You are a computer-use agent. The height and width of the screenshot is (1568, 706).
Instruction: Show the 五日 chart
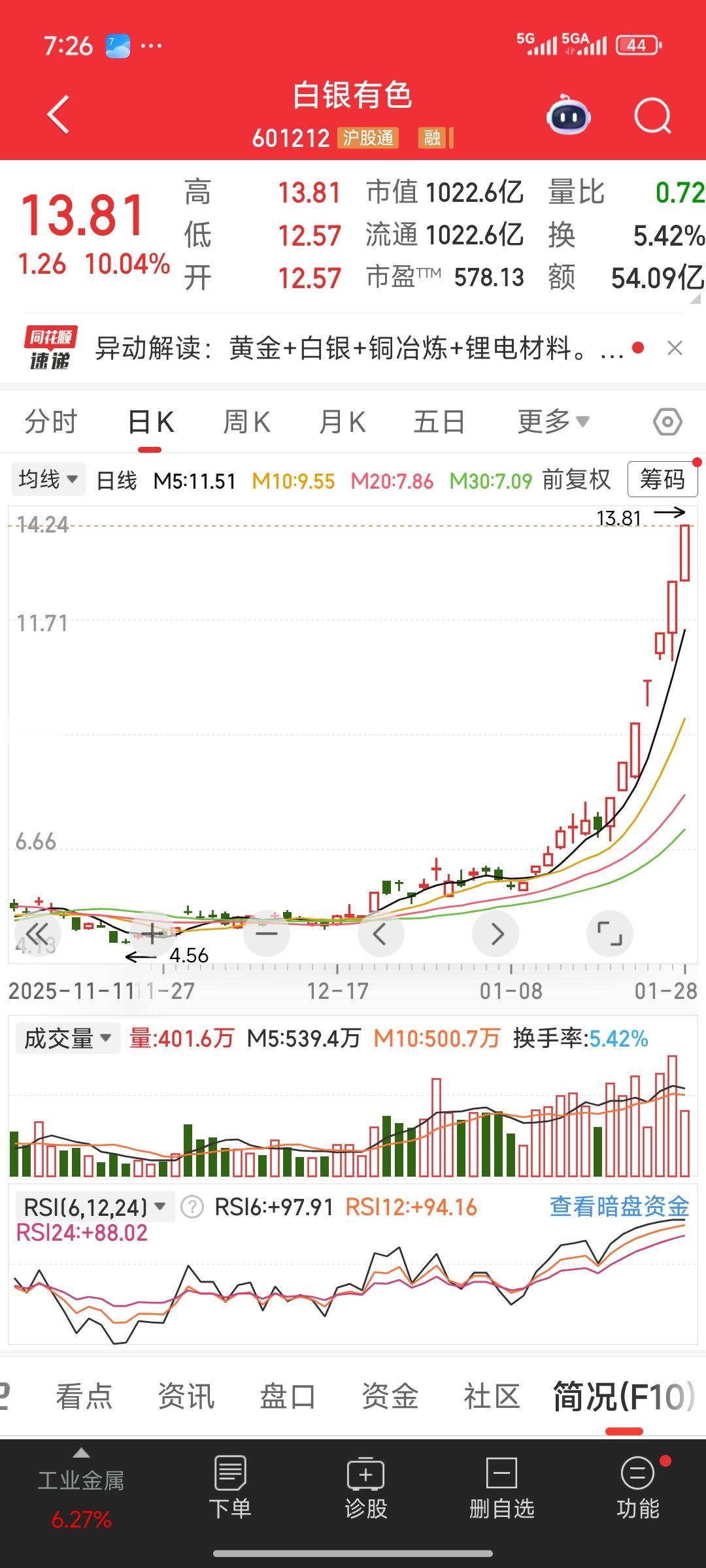[439, 422]
